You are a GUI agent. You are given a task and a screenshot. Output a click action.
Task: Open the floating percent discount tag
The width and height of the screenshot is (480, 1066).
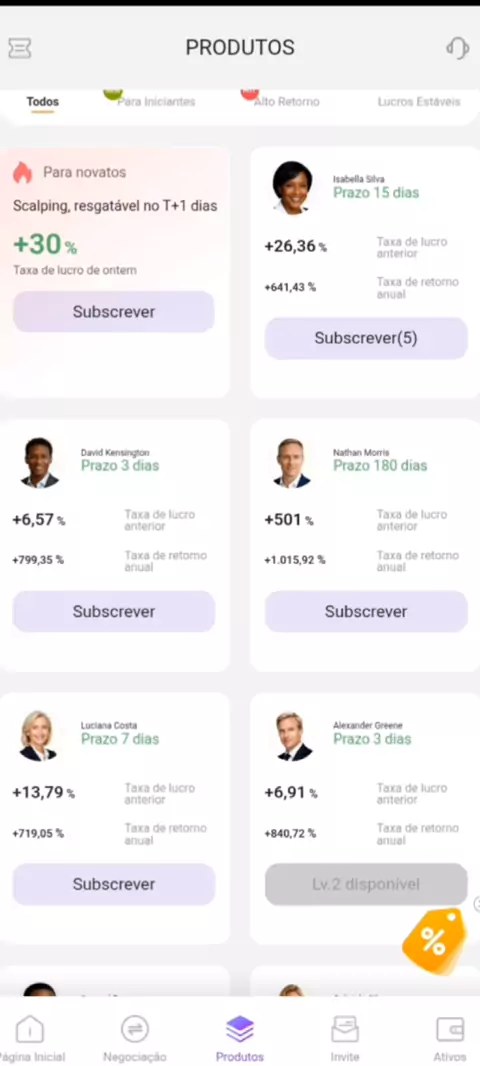[x=435, y=940]
